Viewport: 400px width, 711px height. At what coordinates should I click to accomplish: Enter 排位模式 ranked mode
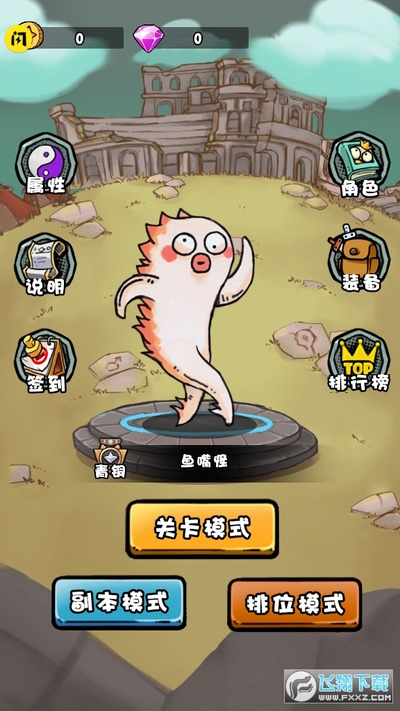point(295,604)
